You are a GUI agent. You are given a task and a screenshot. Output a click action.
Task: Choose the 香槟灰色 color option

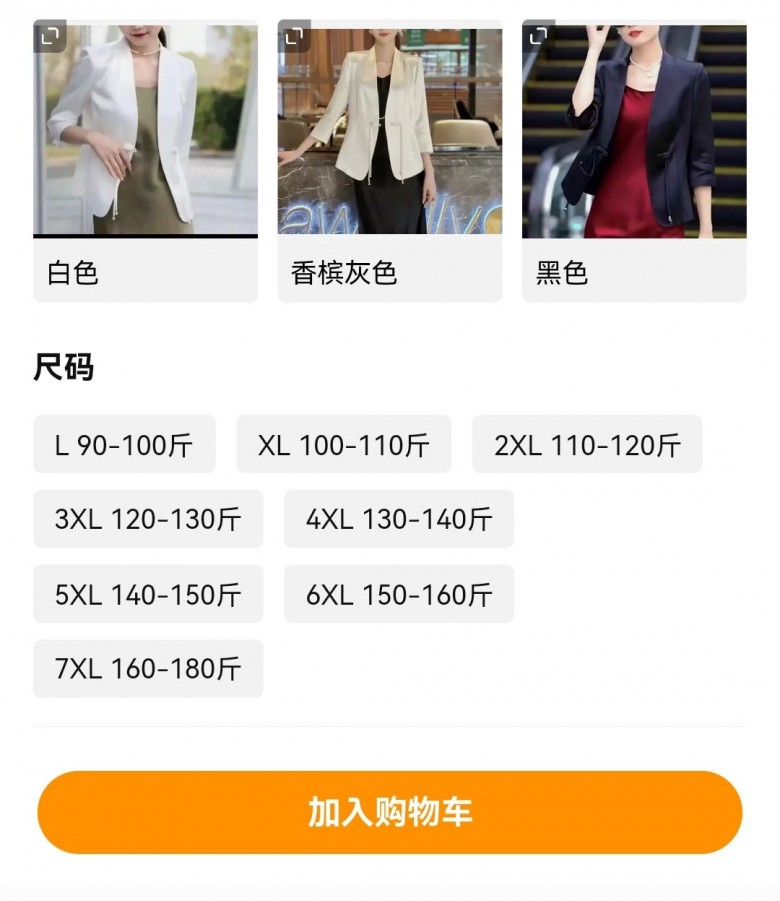tap(389, 160)
